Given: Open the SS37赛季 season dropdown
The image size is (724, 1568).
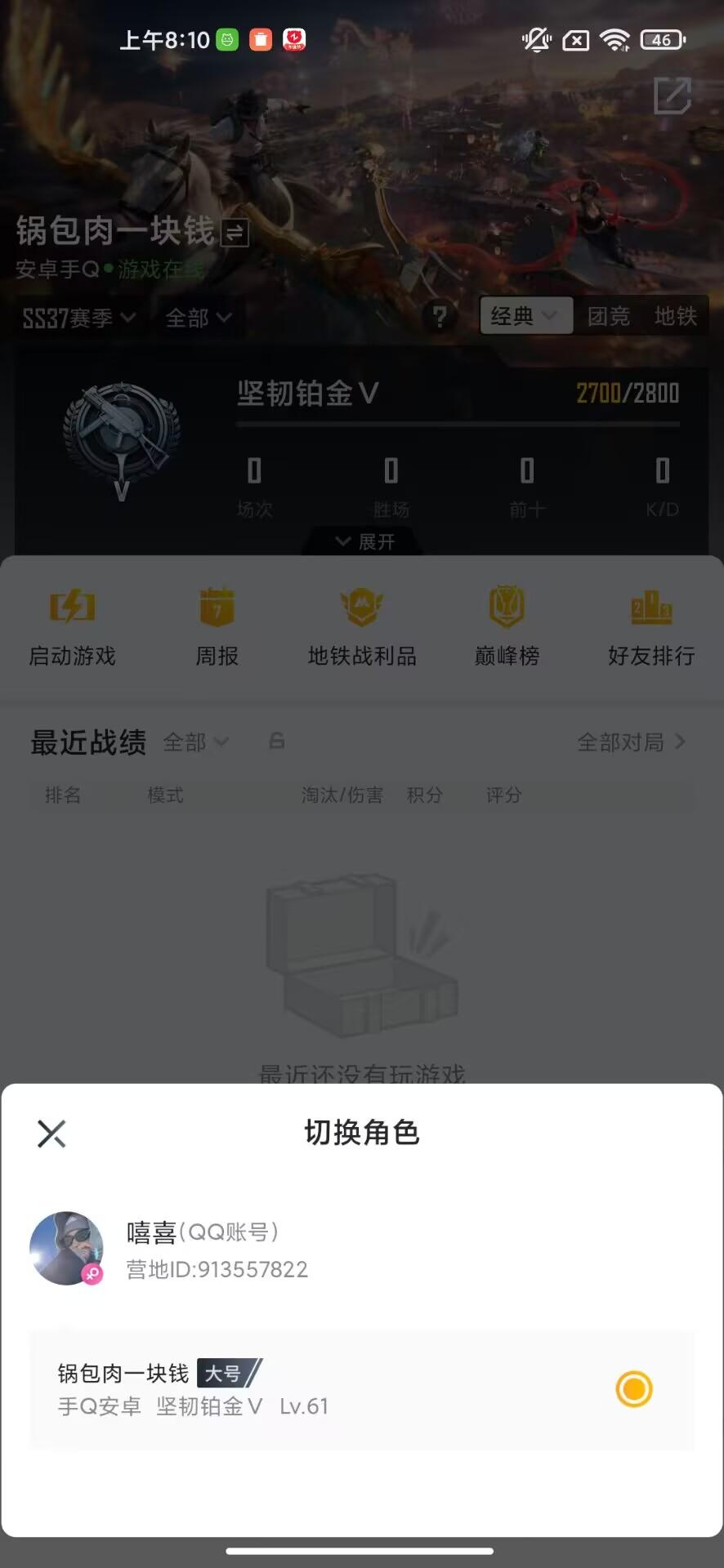Looking at the screenshot, I should 79,318.
